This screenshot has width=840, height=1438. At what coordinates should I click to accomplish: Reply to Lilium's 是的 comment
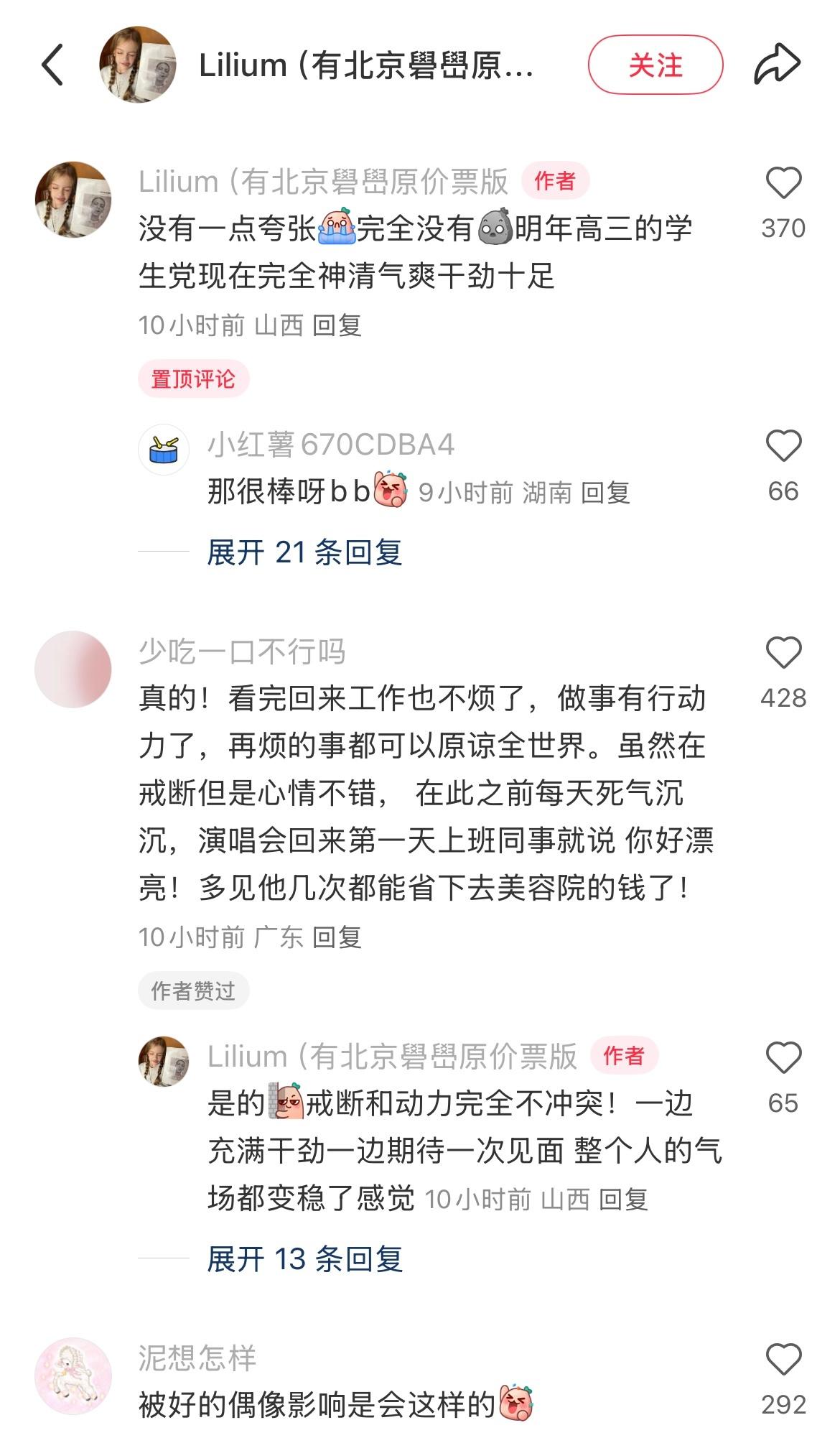coord(623,1200)
